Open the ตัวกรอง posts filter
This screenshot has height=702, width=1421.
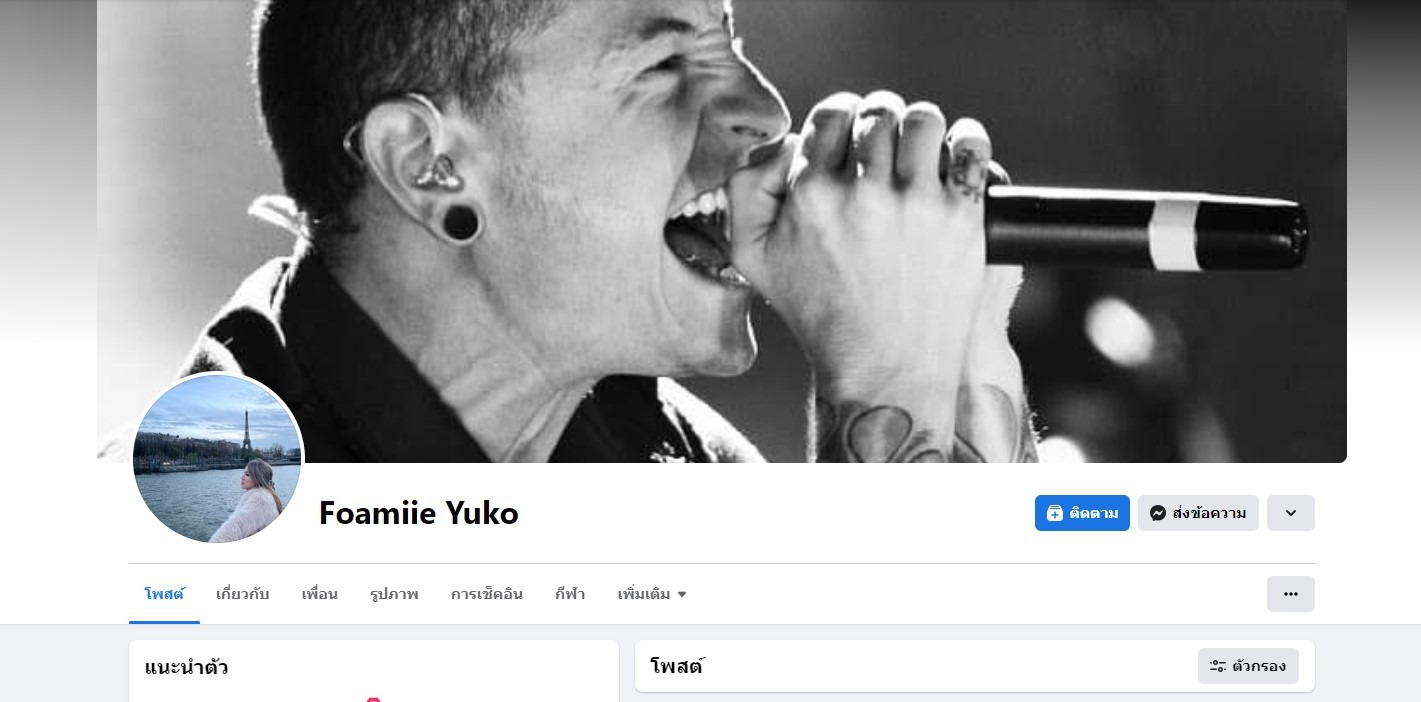(x=1247, y=666)
